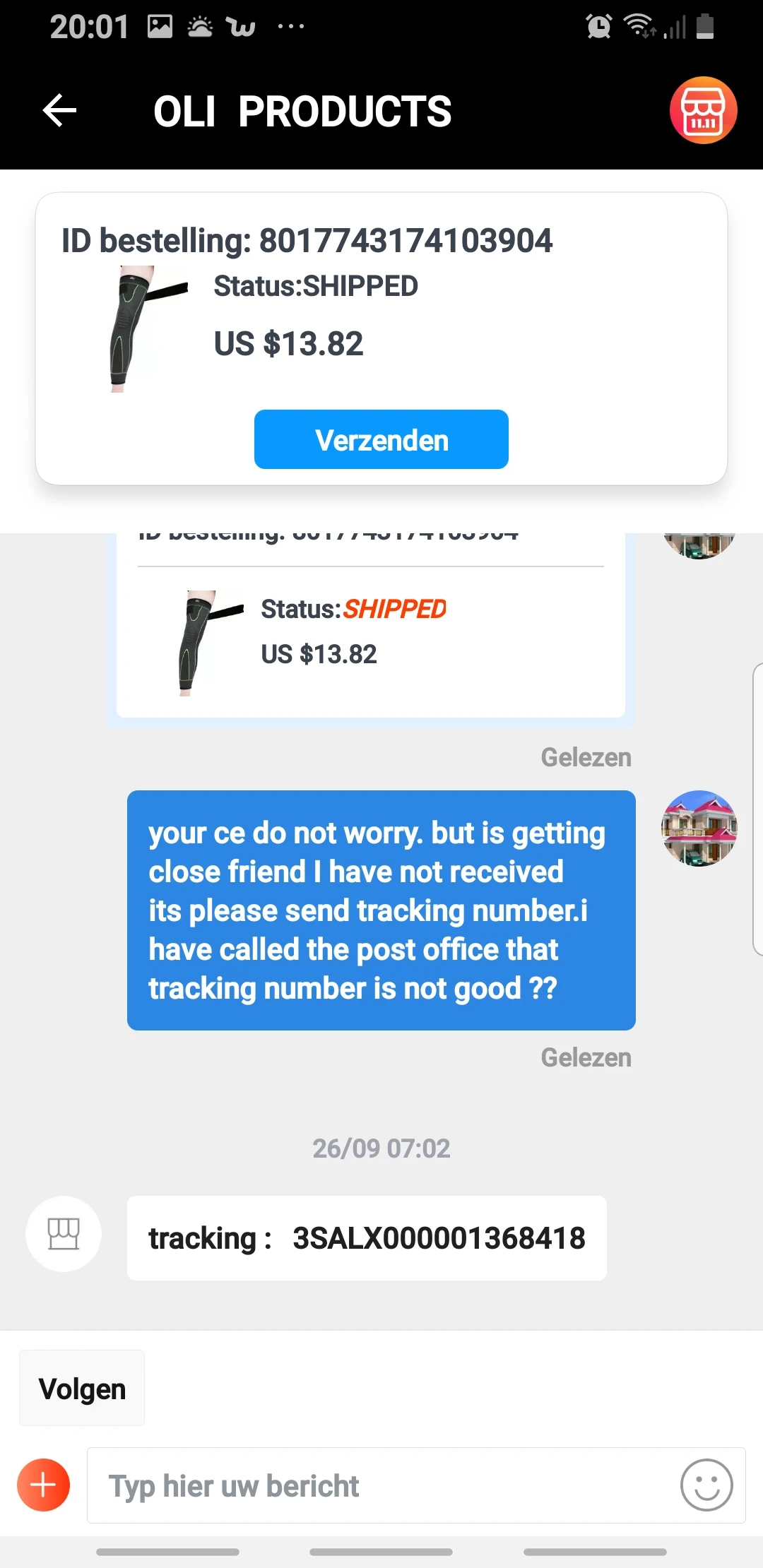Open the emoji picker
This screenshot has width=763, height=1568.
pos(706,1485)
